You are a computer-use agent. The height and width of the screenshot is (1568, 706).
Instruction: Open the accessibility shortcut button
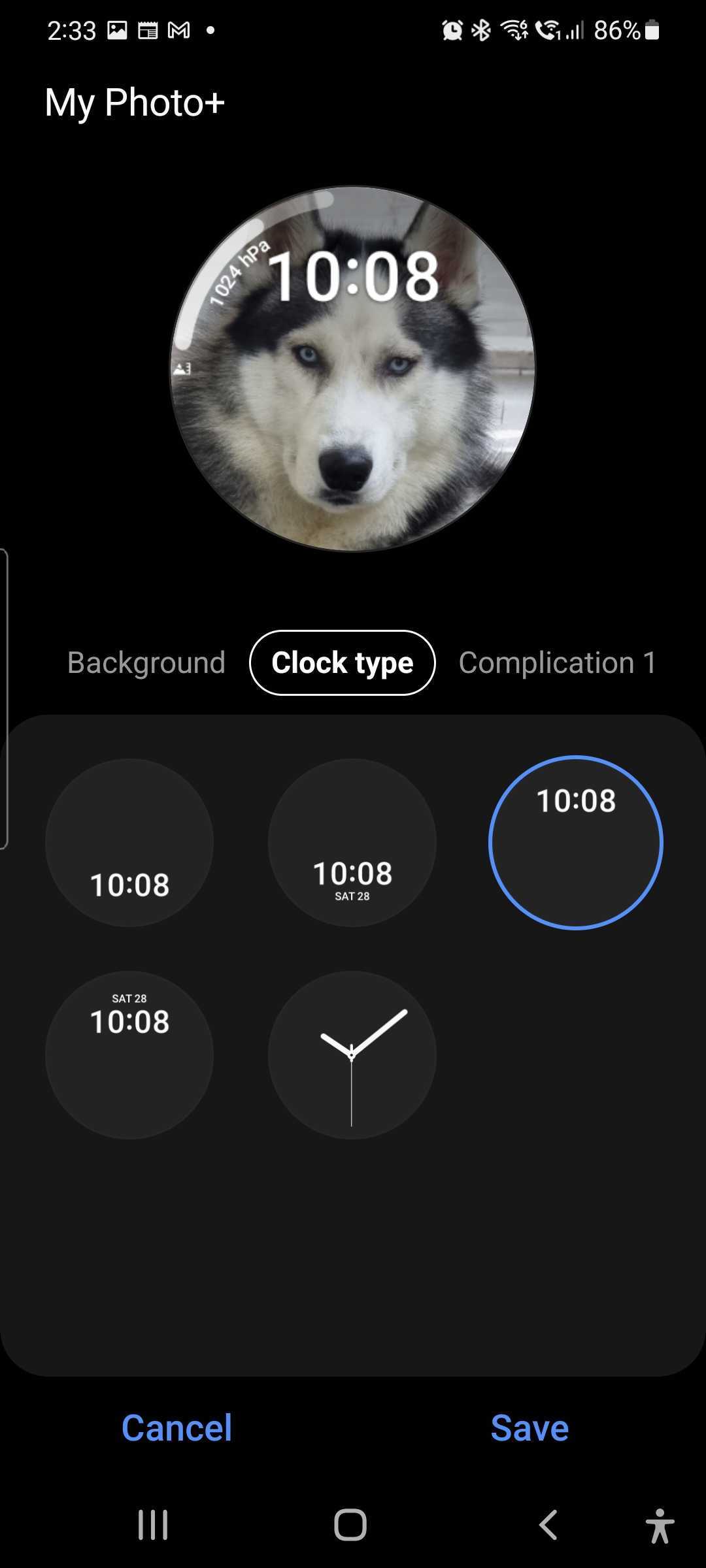click(x=659, y=1526)
